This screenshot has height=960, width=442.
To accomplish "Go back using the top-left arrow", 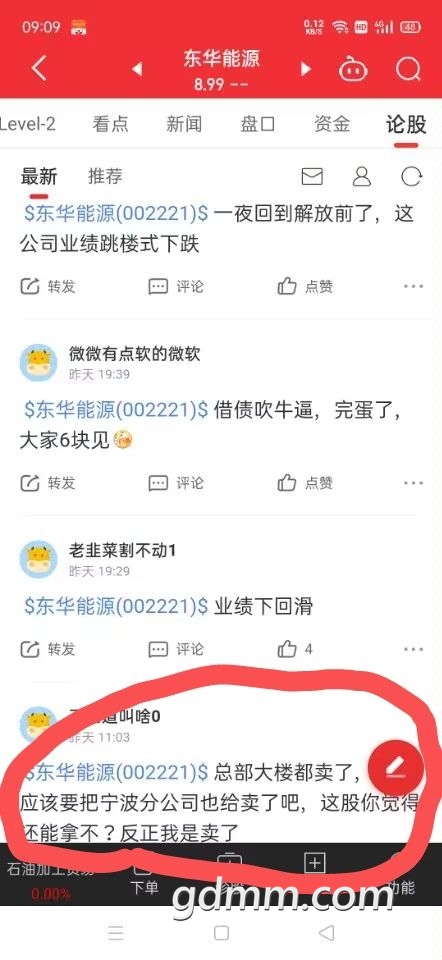I will (39, 69).
